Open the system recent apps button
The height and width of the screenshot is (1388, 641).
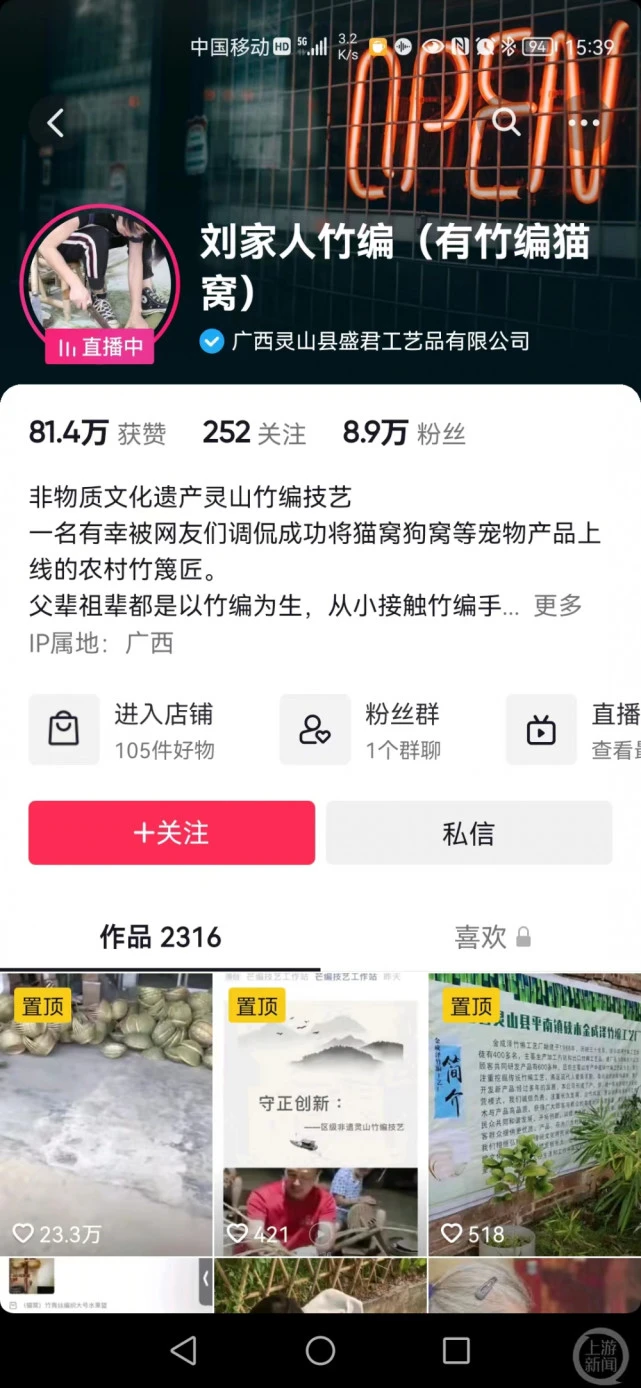(x=456, y=1351)
